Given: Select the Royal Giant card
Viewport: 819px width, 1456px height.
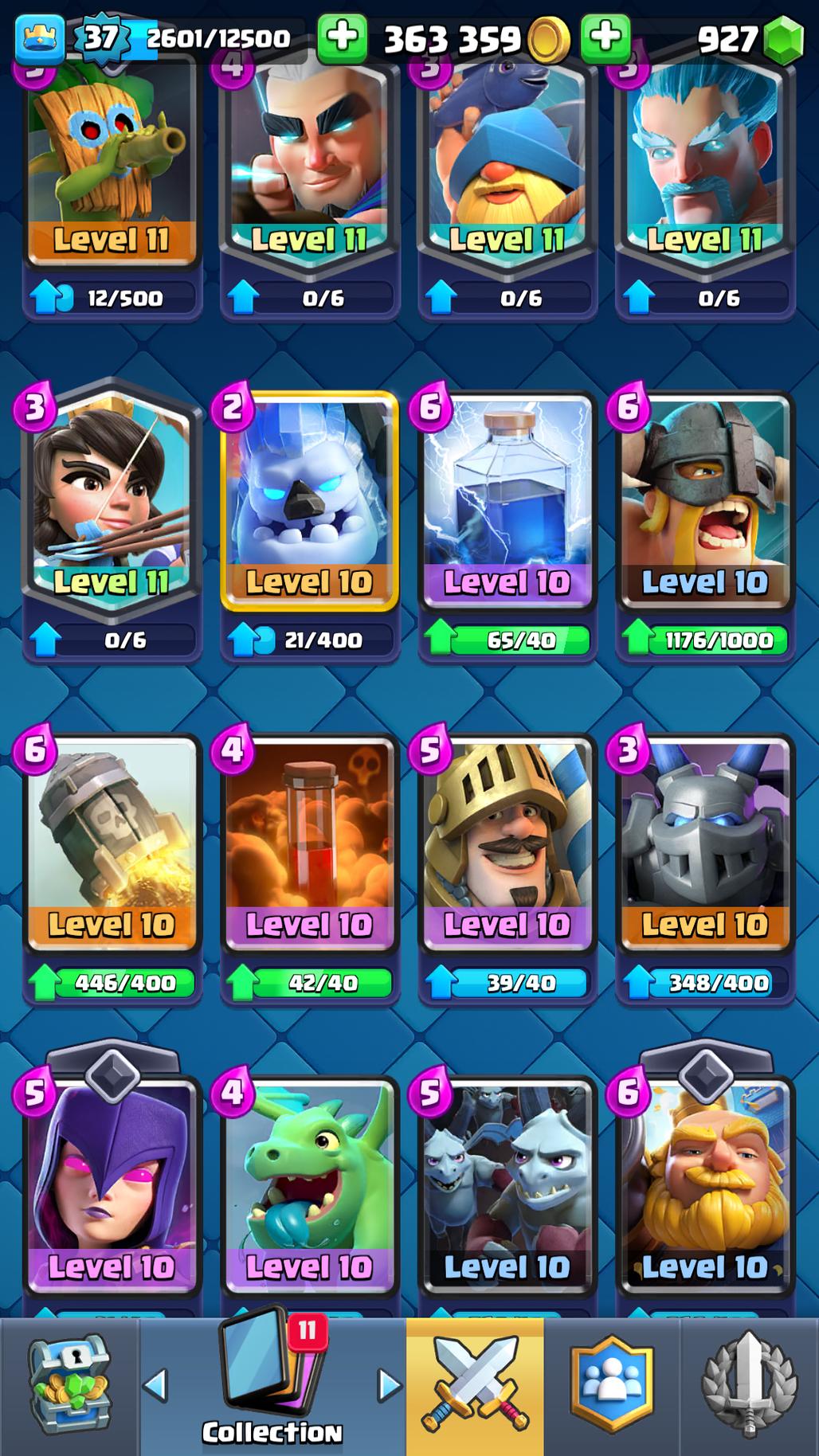Looking at the screenshot, I should pyautogui.click(x=704, y=1187).
